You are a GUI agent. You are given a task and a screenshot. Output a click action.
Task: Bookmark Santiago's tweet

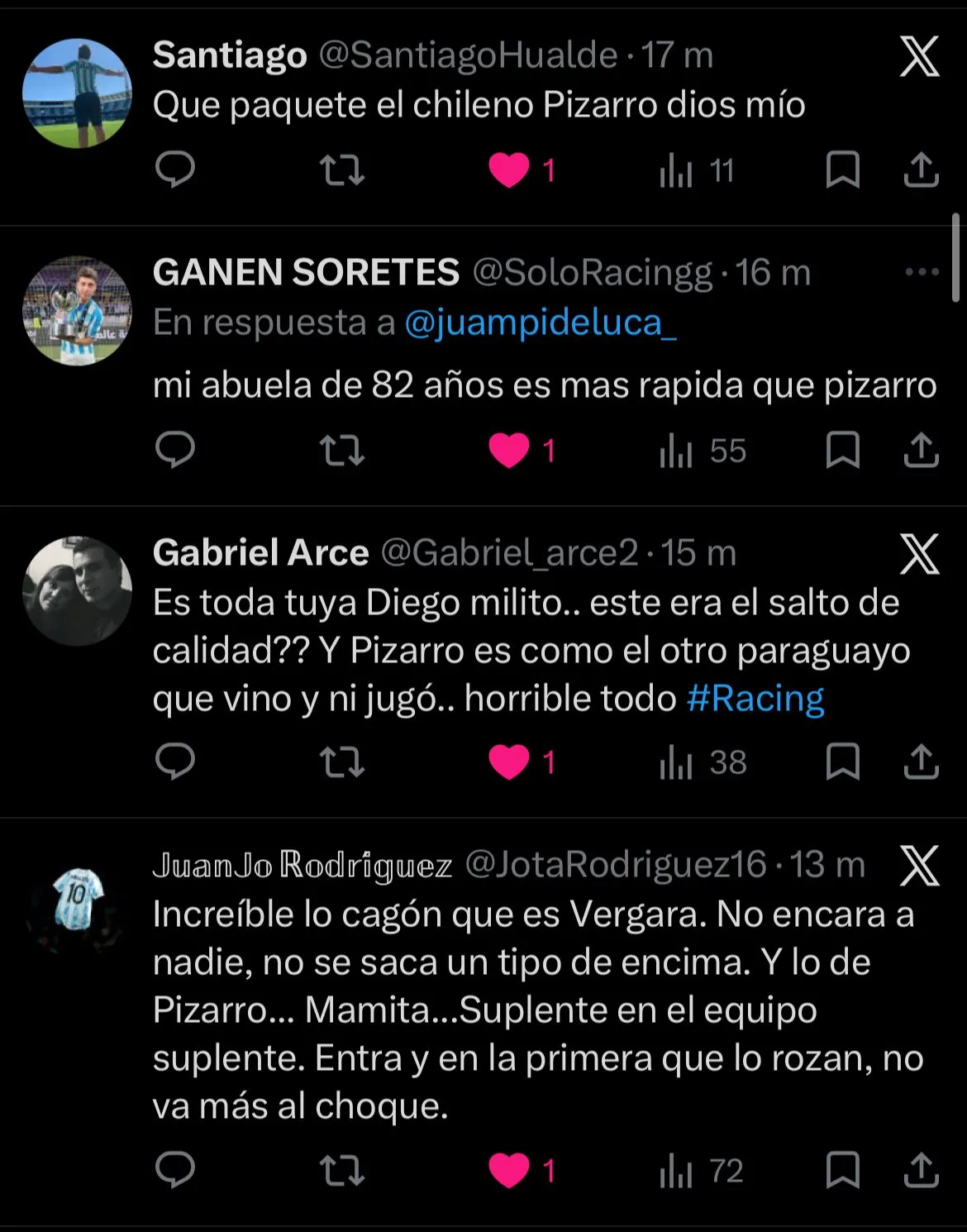tap(842, 170)
